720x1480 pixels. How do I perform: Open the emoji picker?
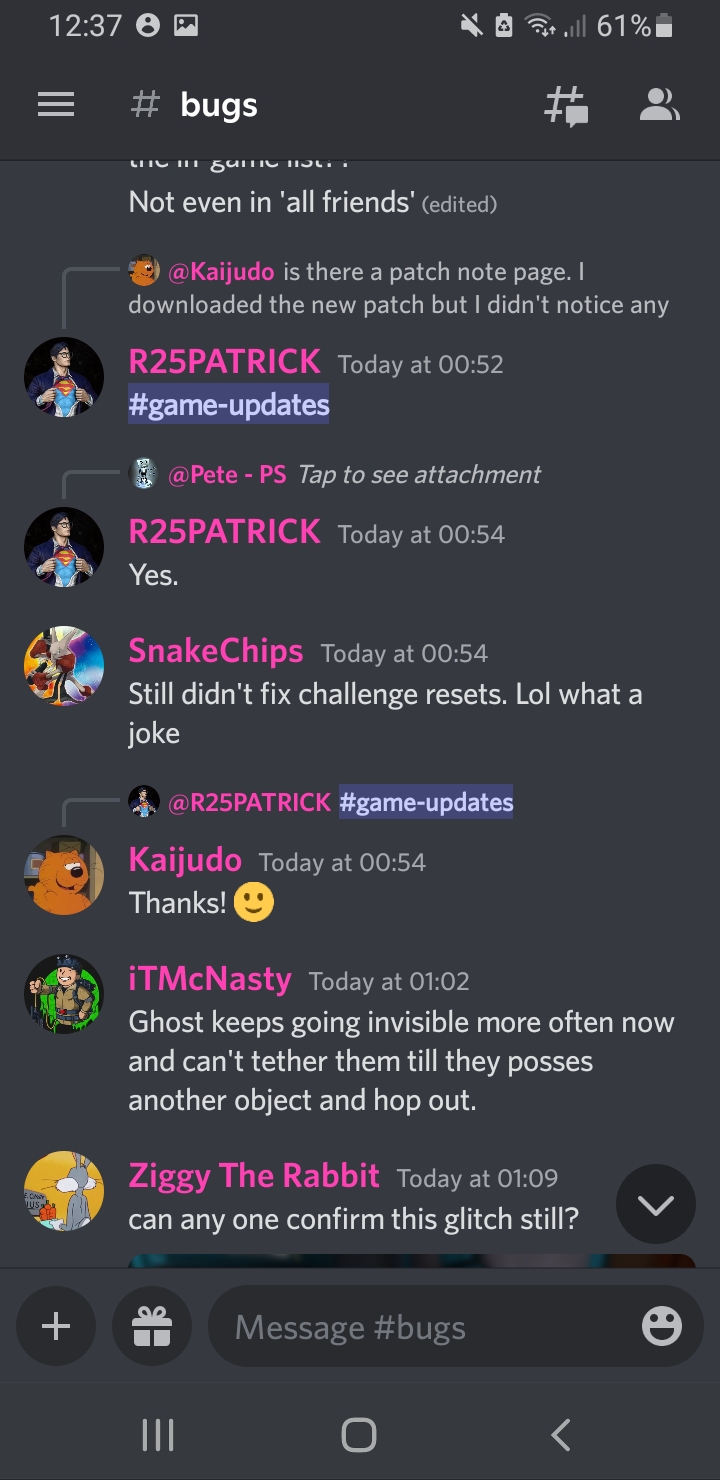tap(662, 1327)
